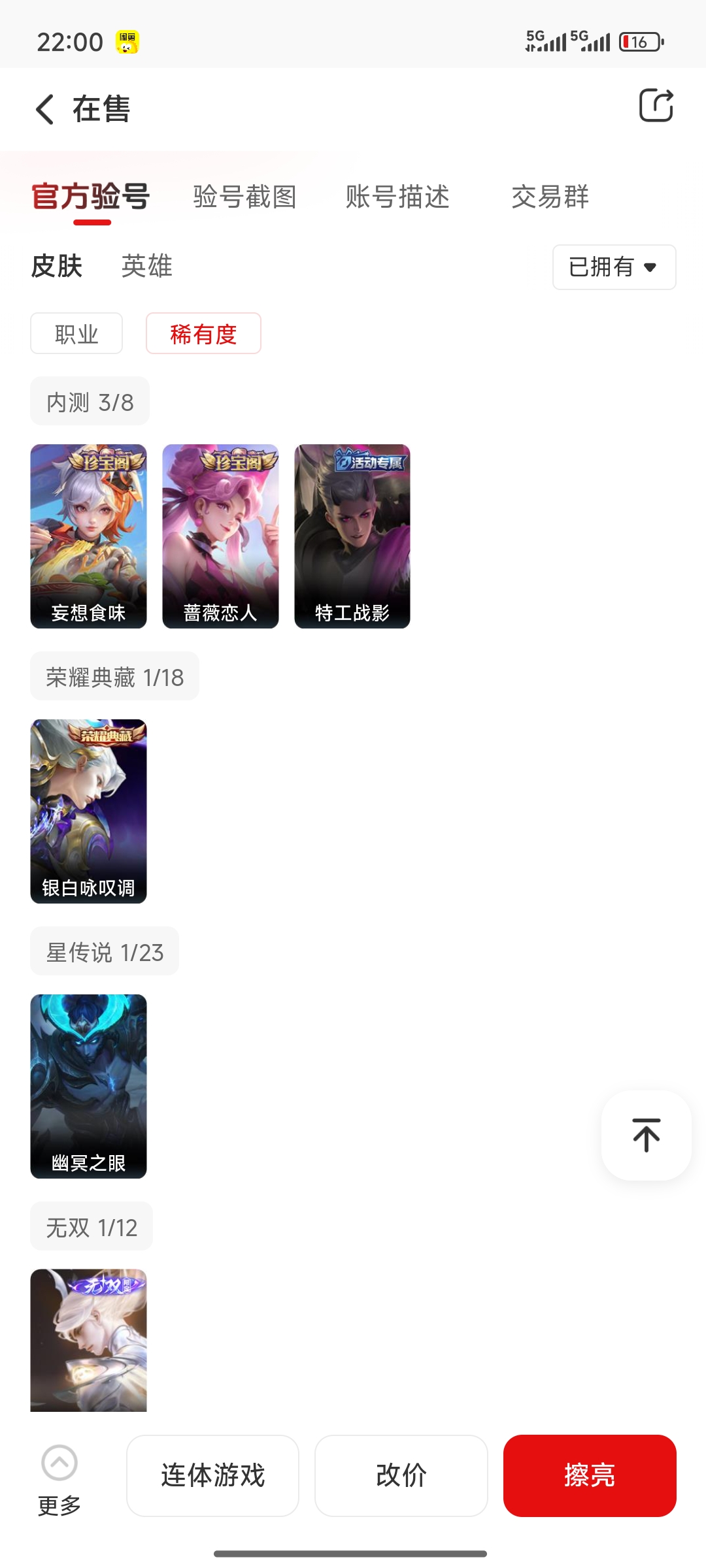Filter skins by 职业
The image size is (706, 1568).
coord(76,334)
